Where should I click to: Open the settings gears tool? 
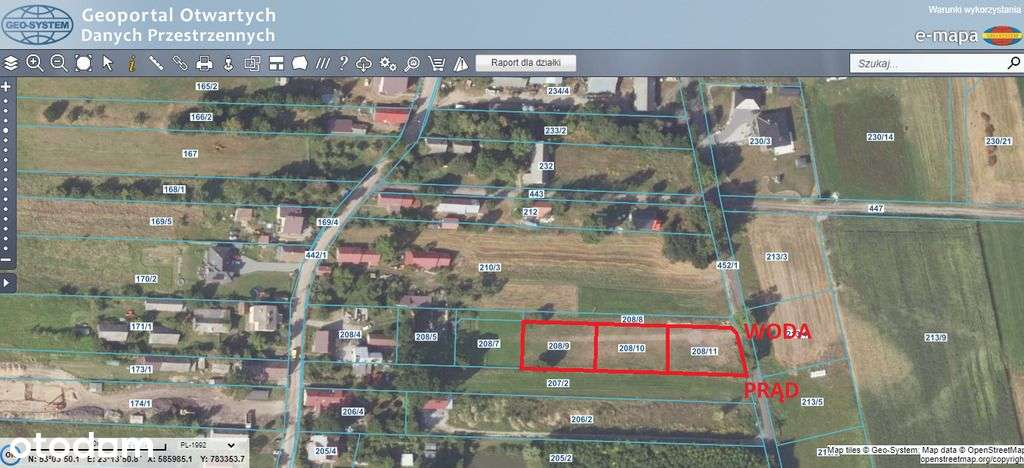click(388, 63)
